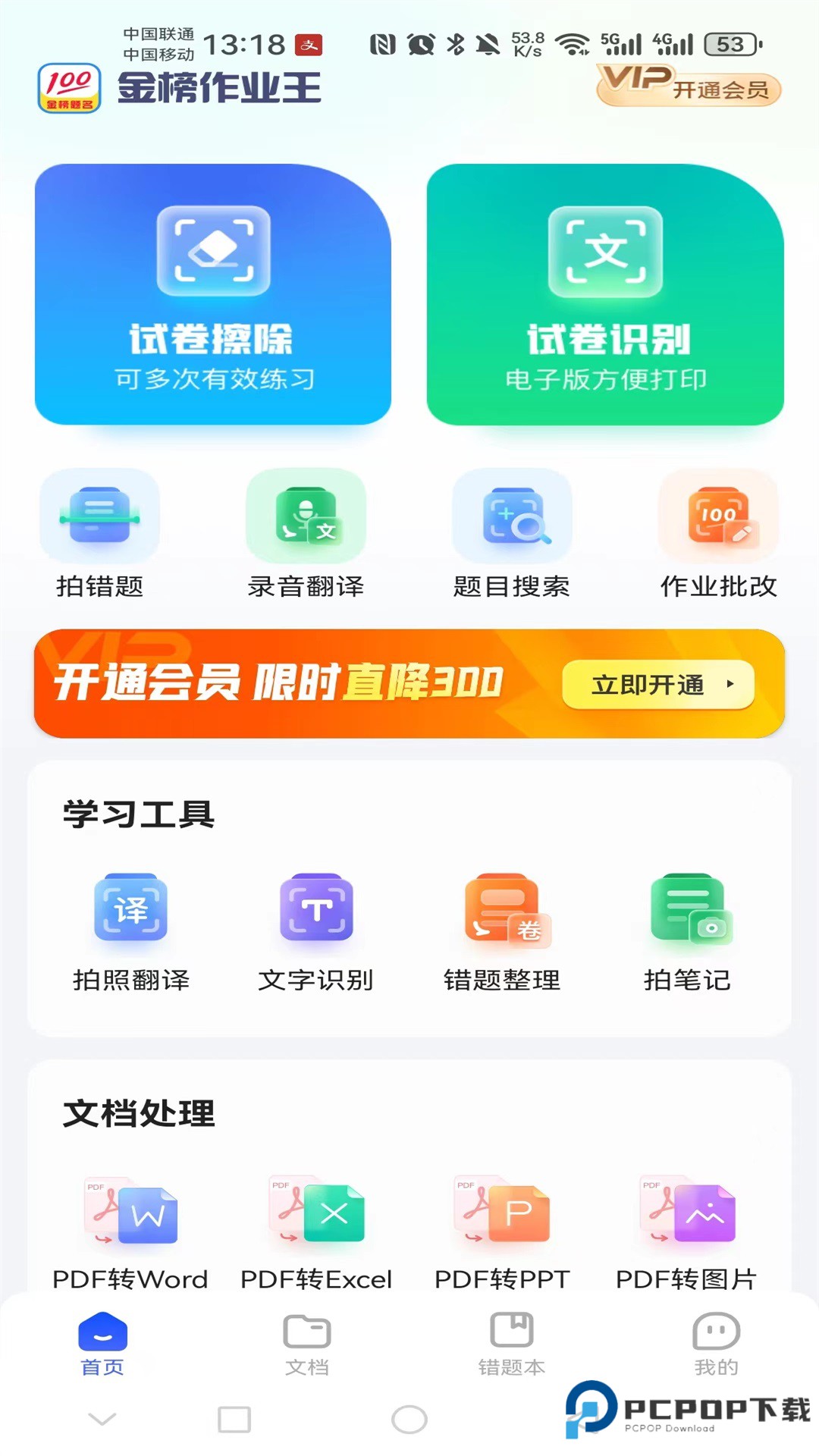Switch to the 错题本 tab
This screenshot has height=1456, width=819.
pyautogui.click(x=512, y=1345)
